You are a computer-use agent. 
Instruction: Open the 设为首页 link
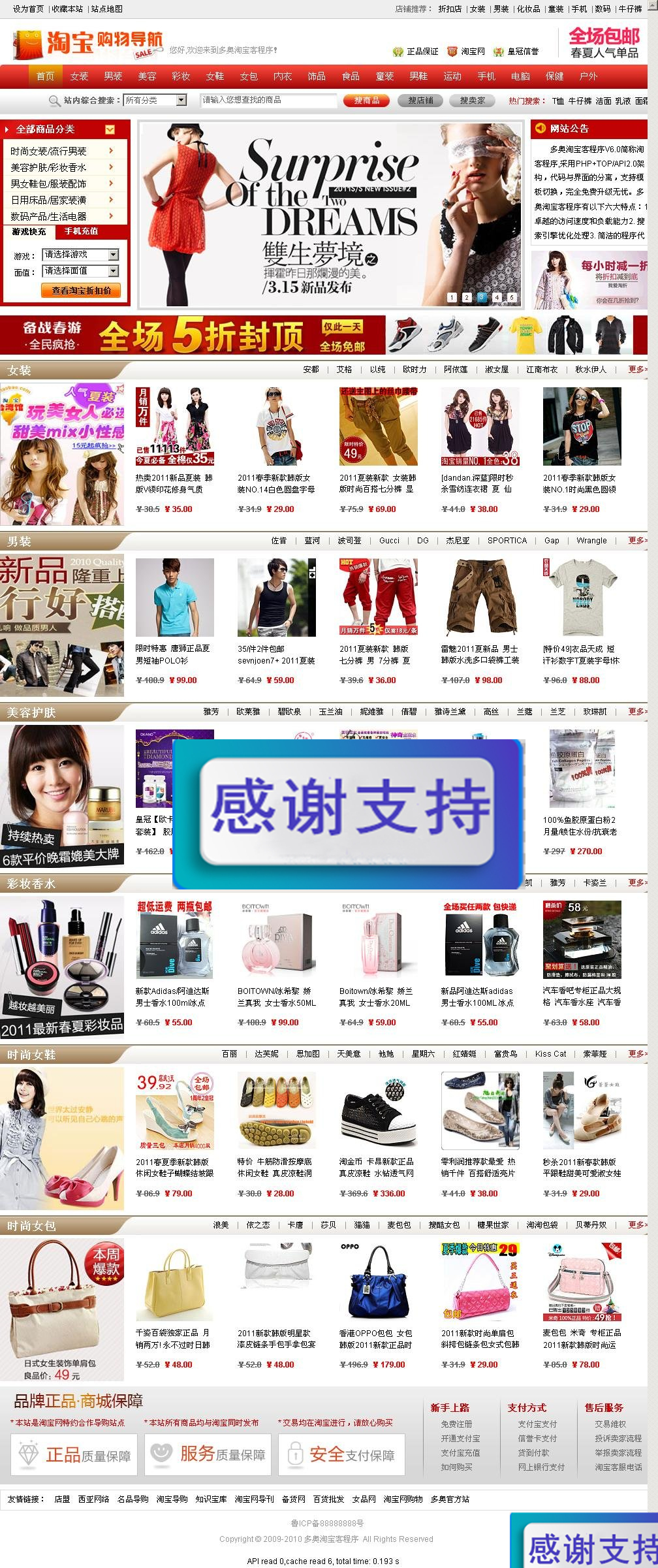(x=28, y=9)
